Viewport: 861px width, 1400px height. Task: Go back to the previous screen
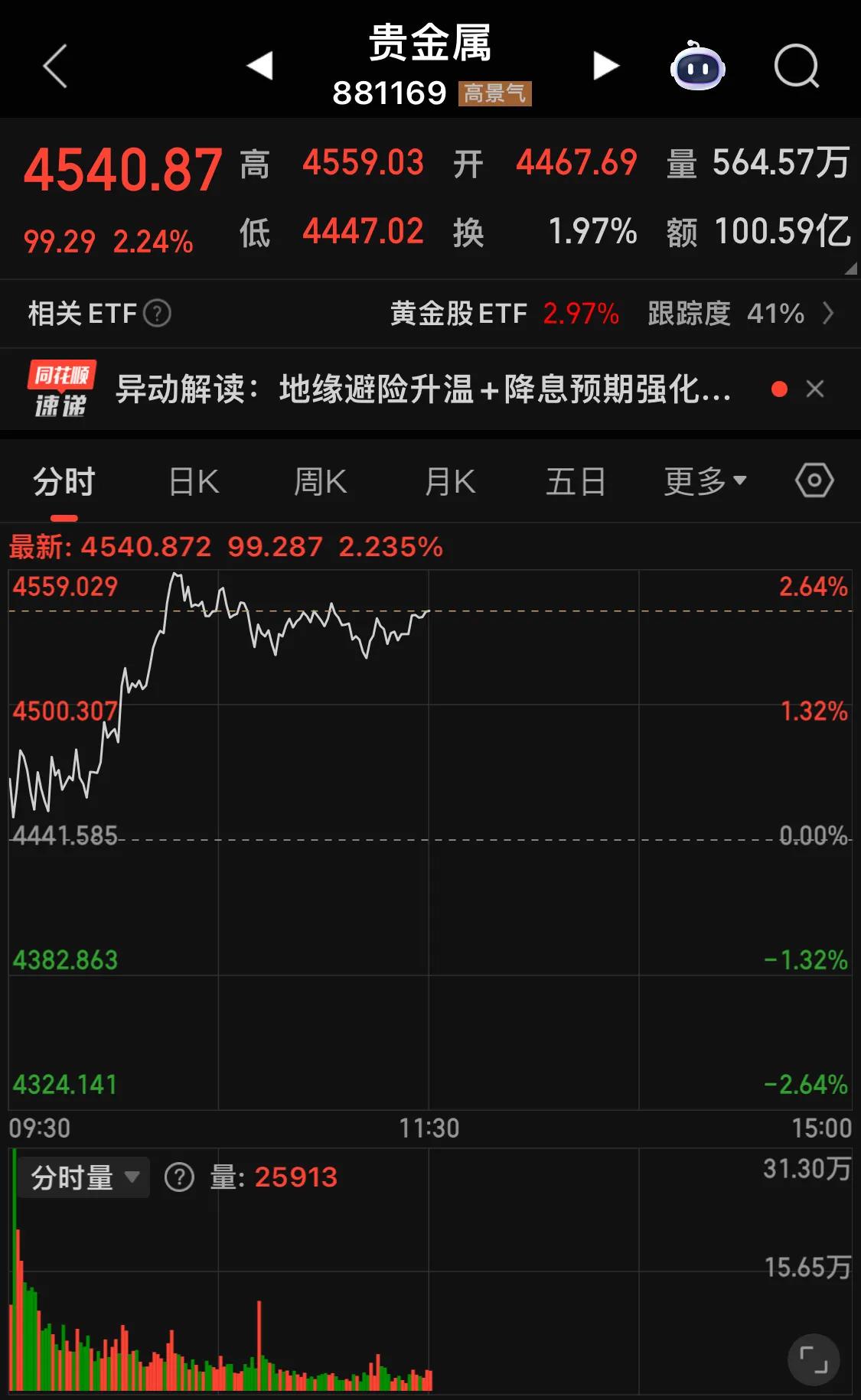pyautogui.click(x=55, y=67)
